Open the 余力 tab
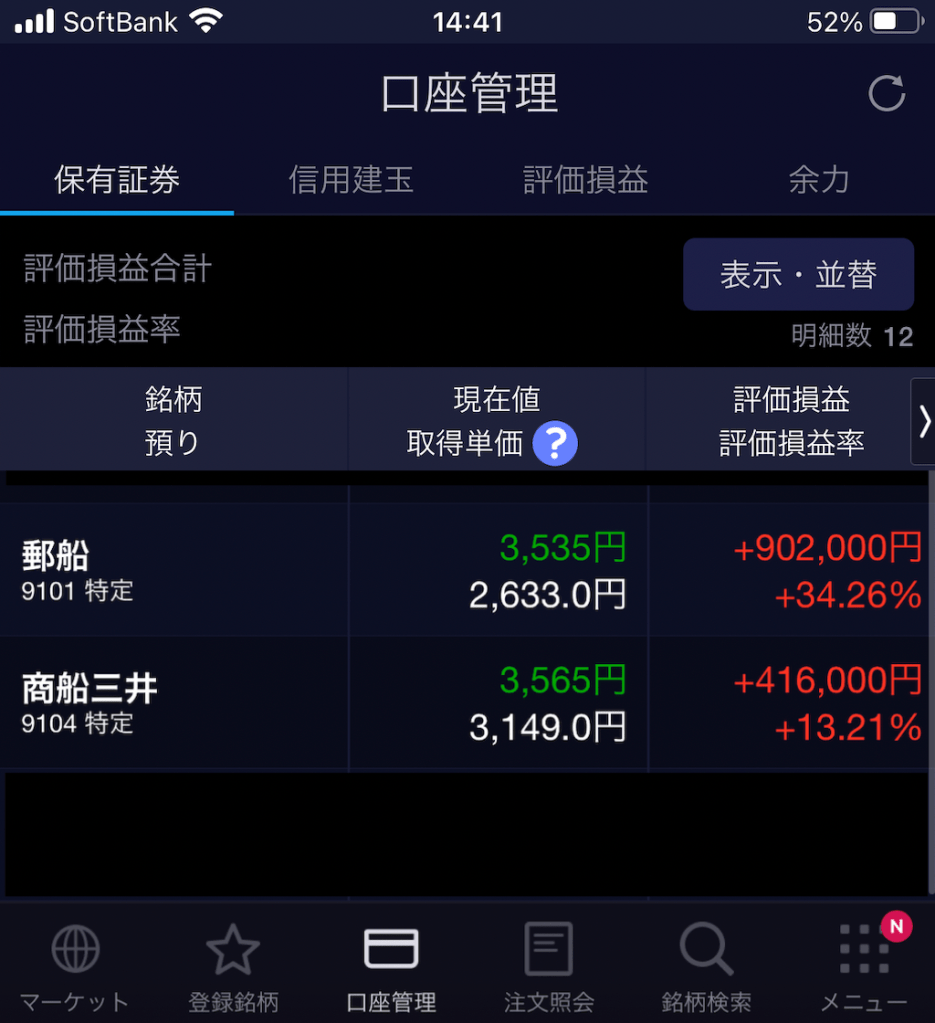Viewport: 935px width, 1023px height. (818, 180)
